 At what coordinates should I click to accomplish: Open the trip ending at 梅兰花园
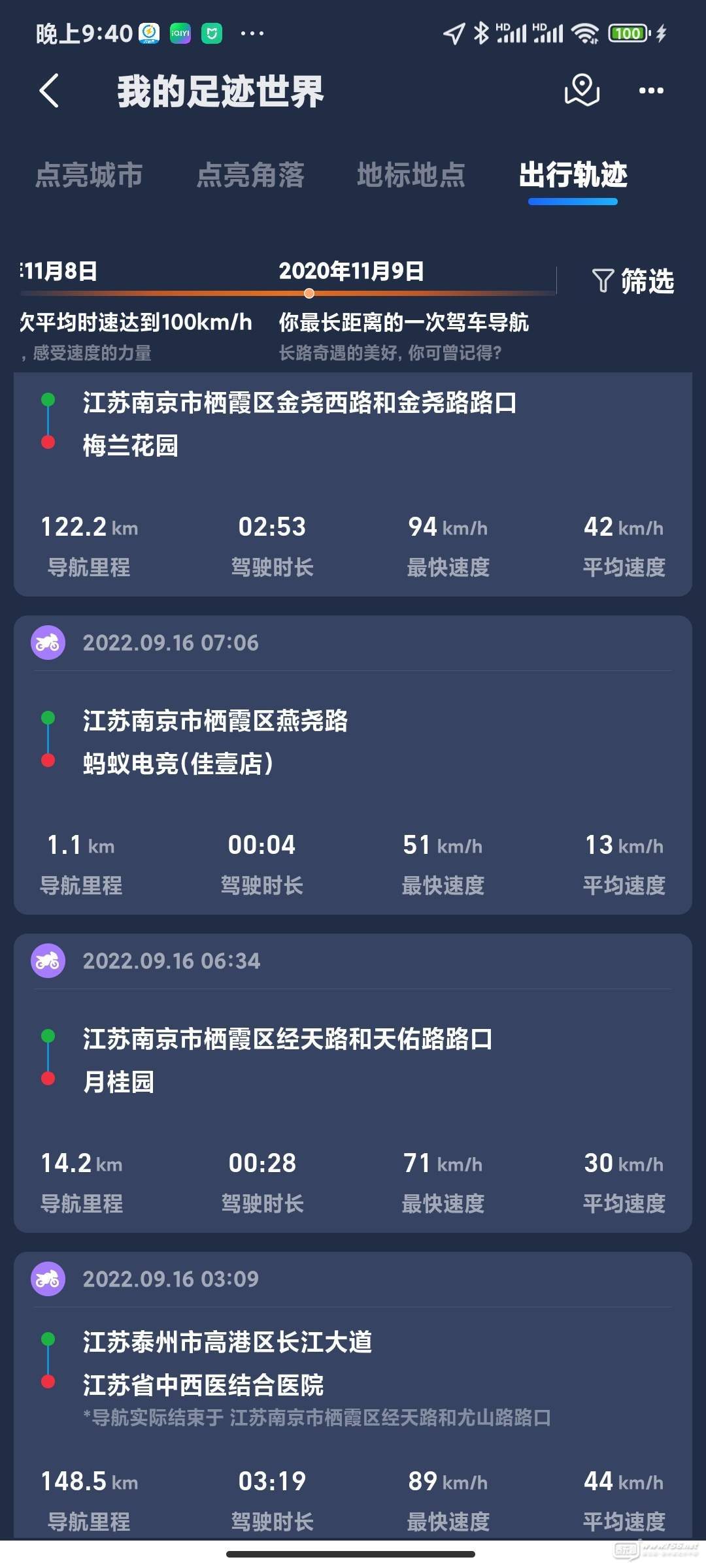[x=353, y=484]
